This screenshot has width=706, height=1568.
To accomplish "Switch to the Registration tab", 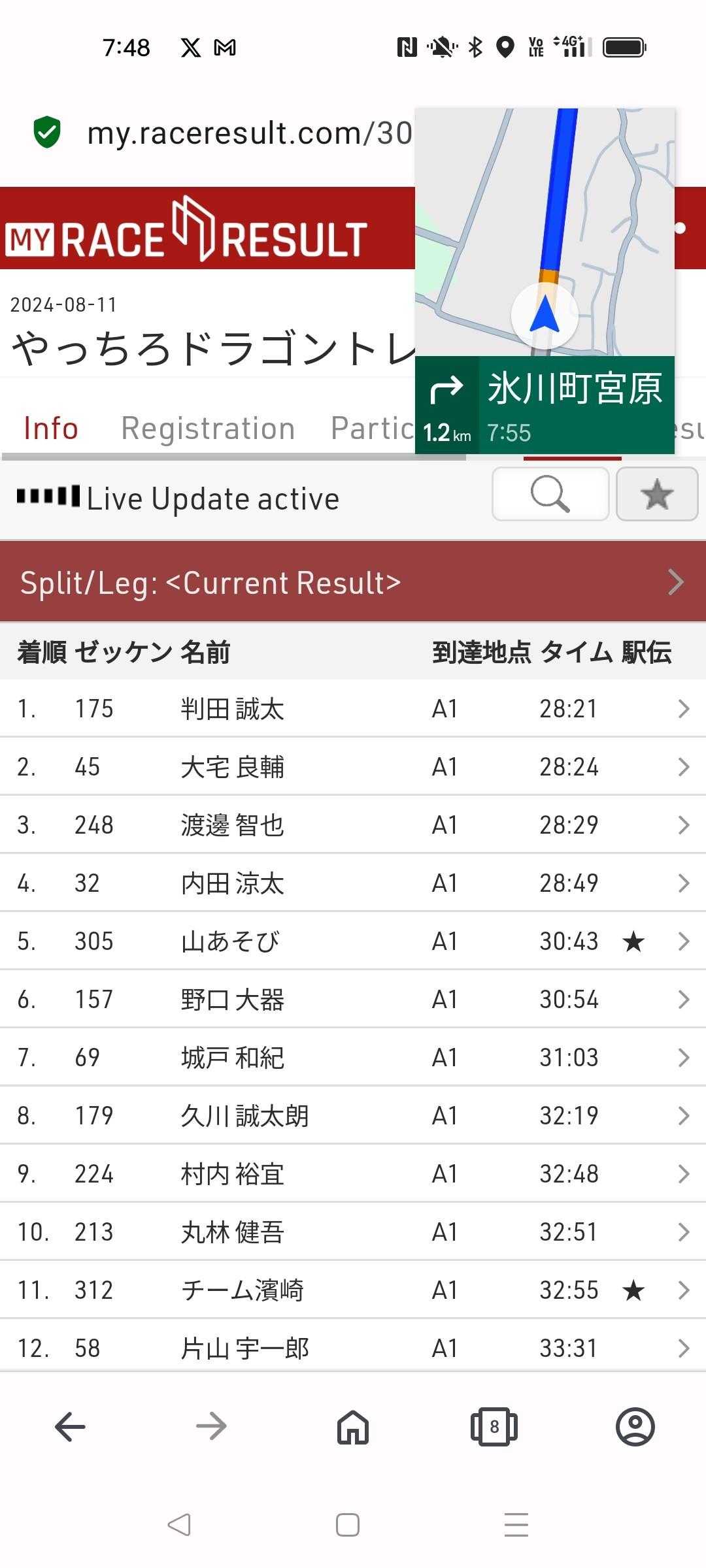I will pos(208,429).
